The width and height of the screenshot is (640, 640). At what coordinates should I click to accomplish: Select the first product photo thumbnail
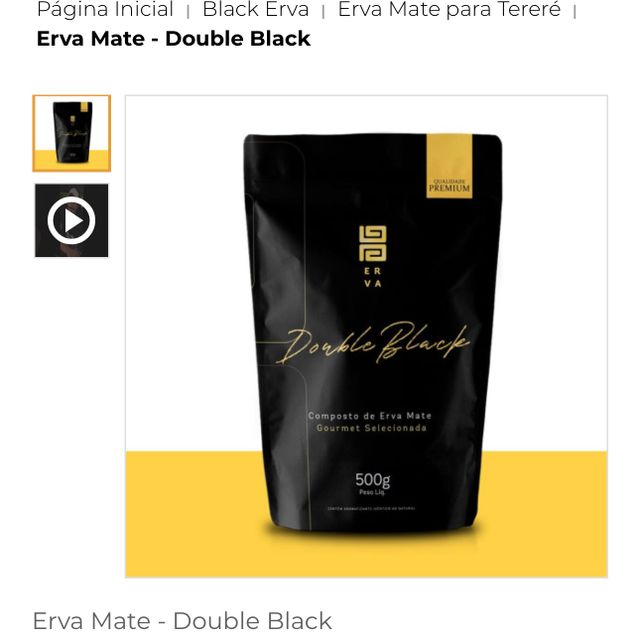tap(71, 134)
